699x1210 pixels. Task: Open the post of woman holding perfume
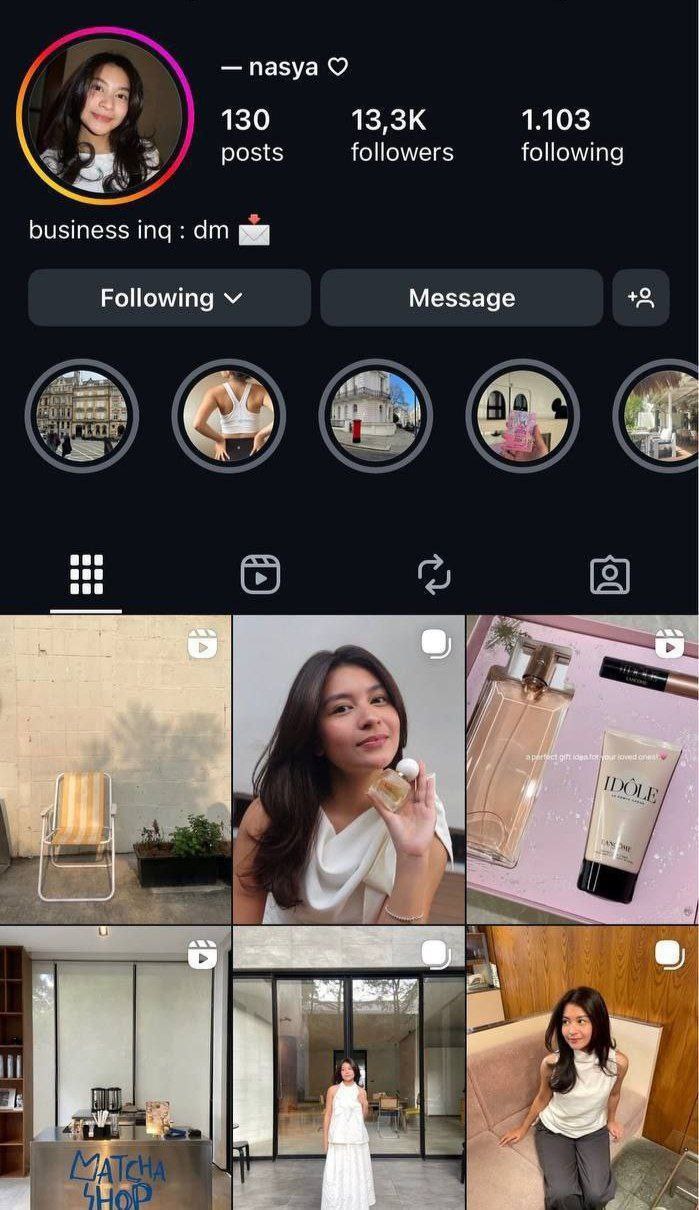348,770
